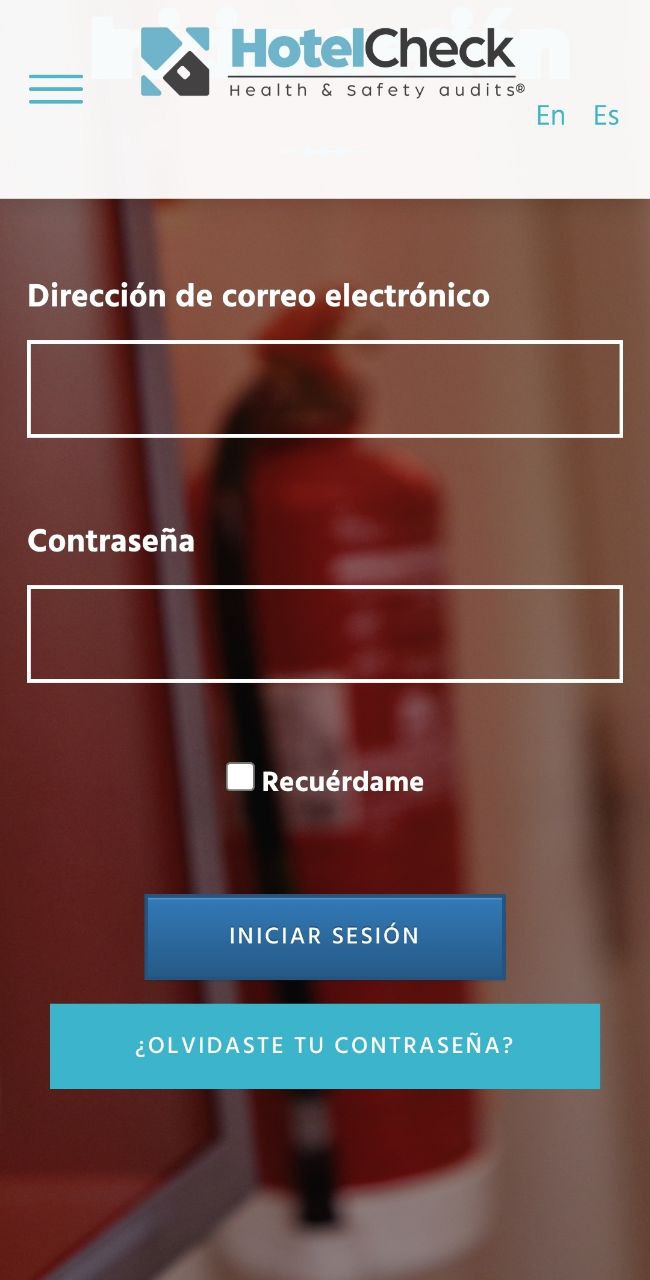Open the HotelCheck logo home link
The width and height of the screenshot is (650, 1280).
[332, 62]
